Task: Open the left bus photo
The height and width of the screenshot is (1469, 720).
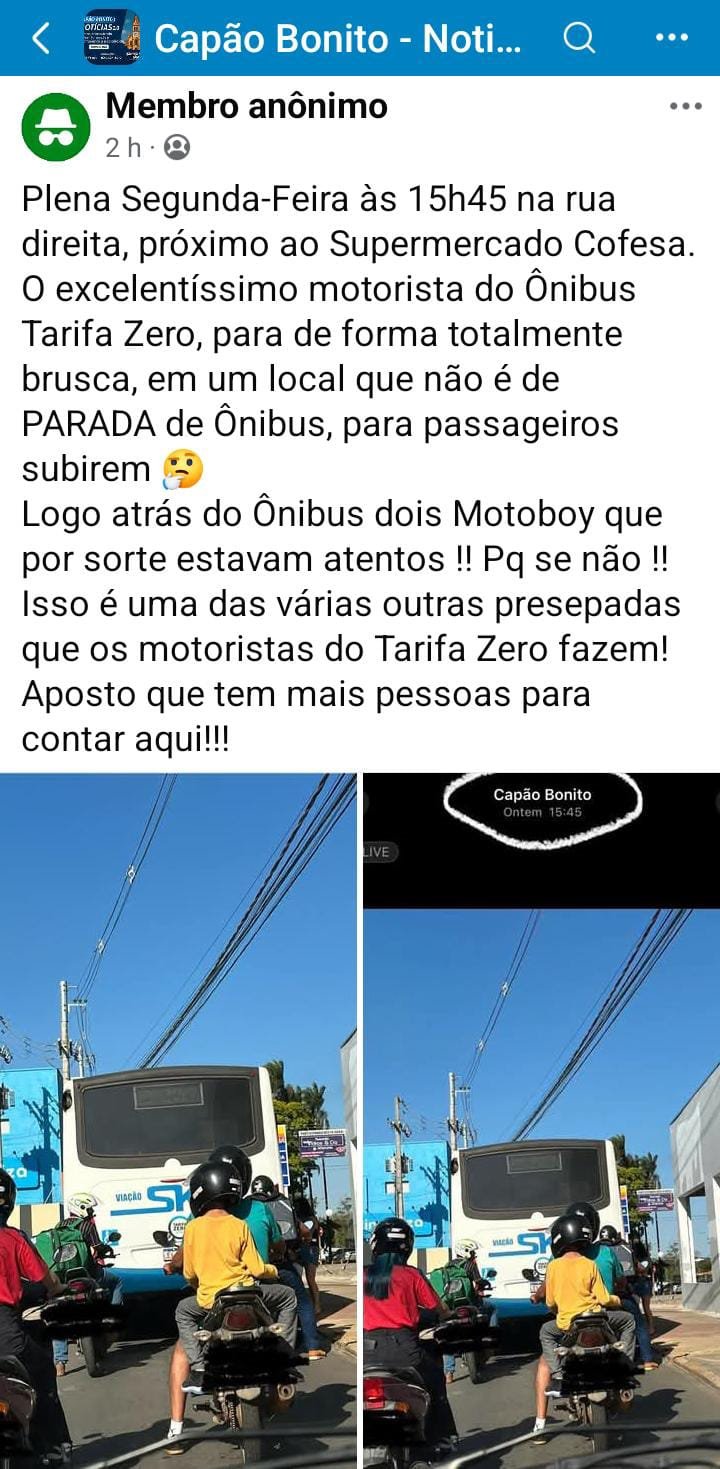Action: coord(178,1120)
